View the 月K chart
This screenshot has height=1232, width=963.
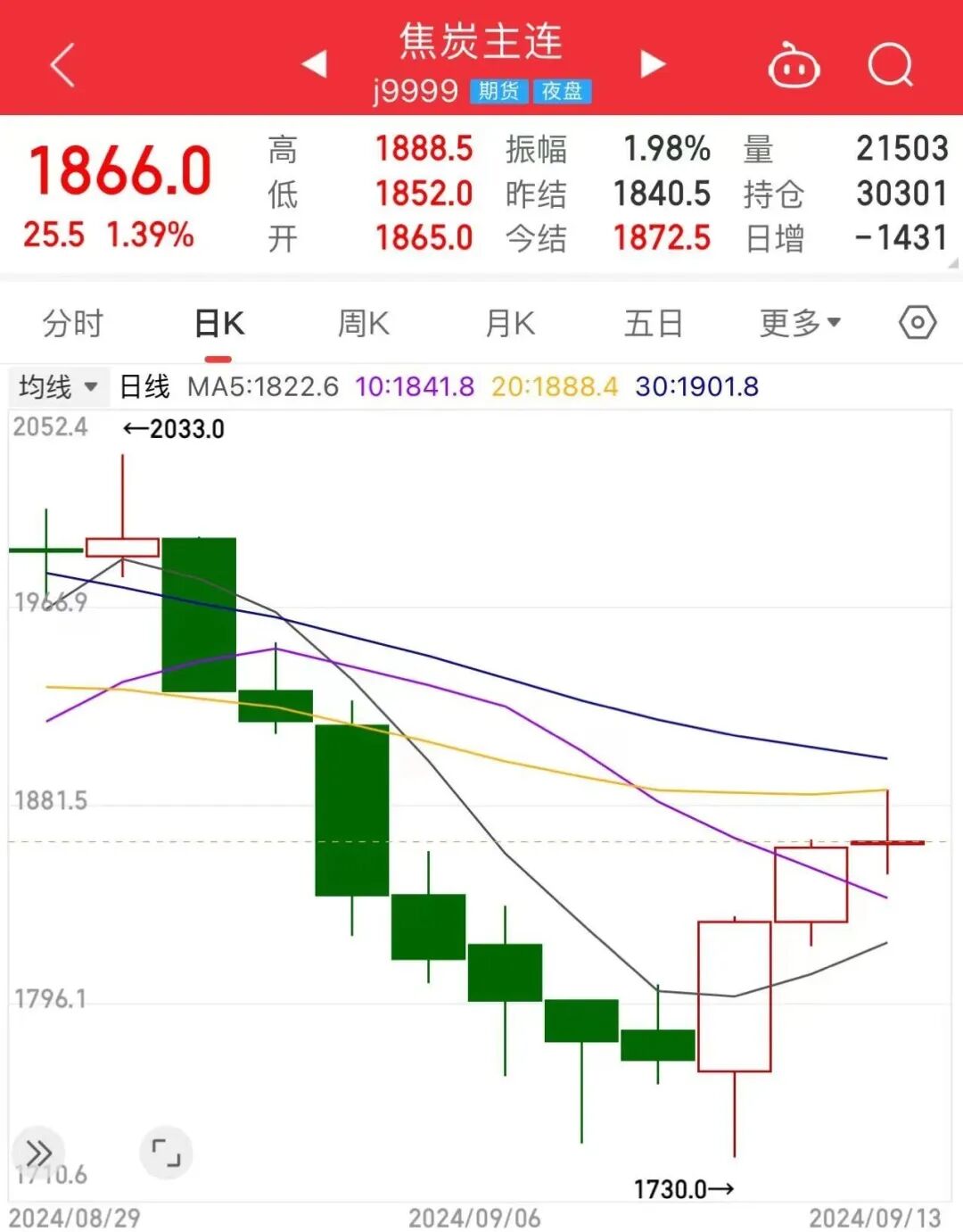coord(510,323)
